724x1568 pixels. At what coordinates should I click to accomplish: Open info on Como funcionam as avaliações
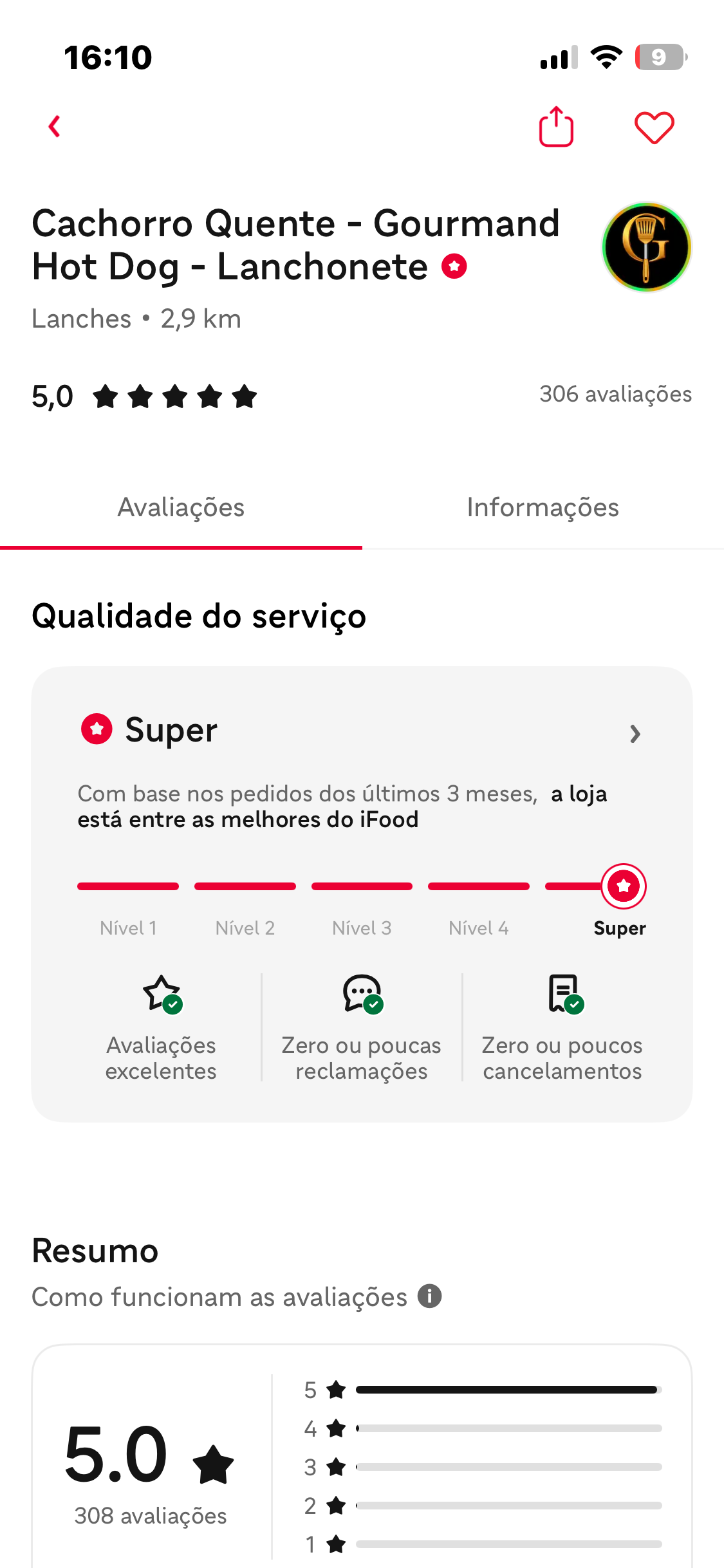point(429,1296)
